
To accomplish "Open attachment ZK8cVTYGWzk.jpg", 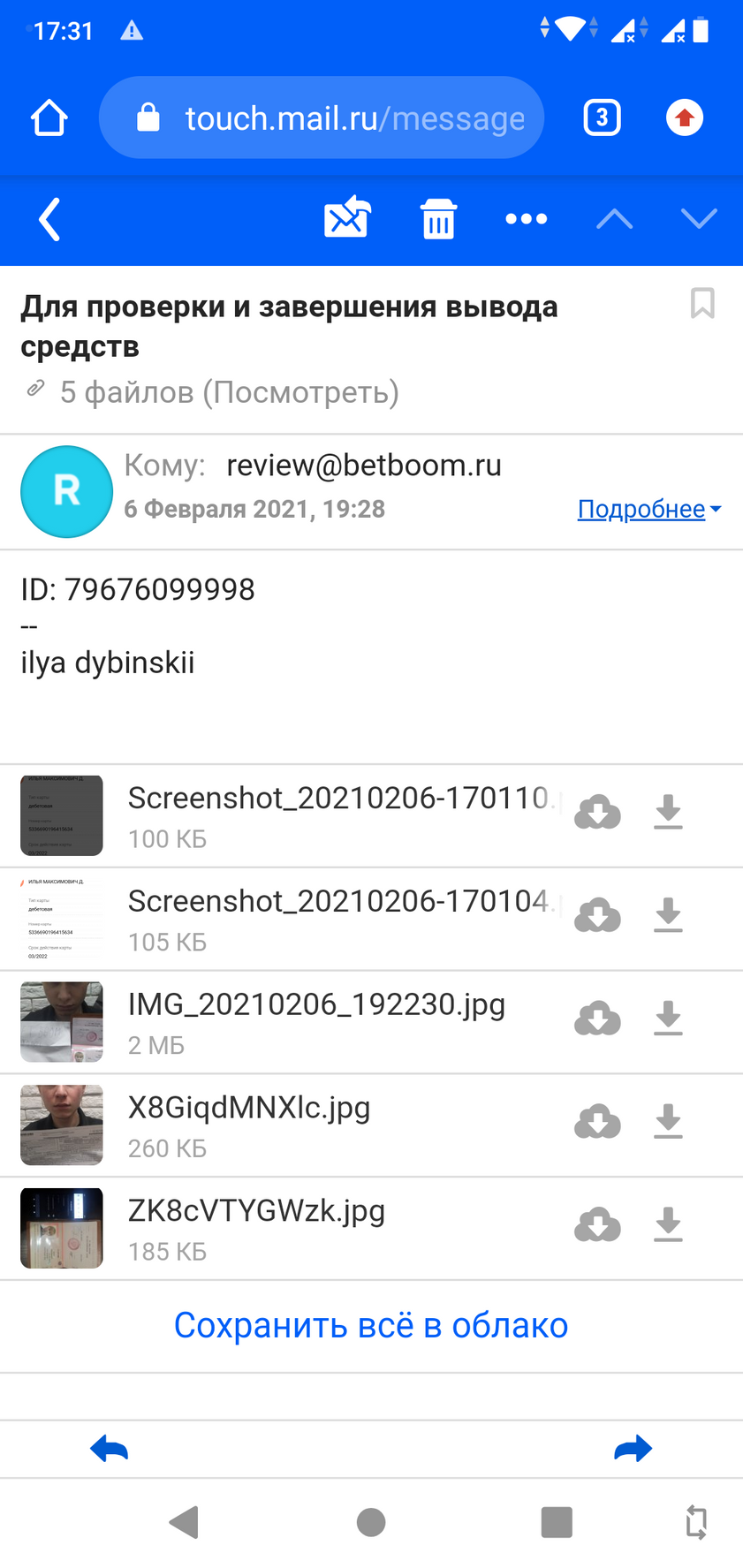I will point(256,1211).
